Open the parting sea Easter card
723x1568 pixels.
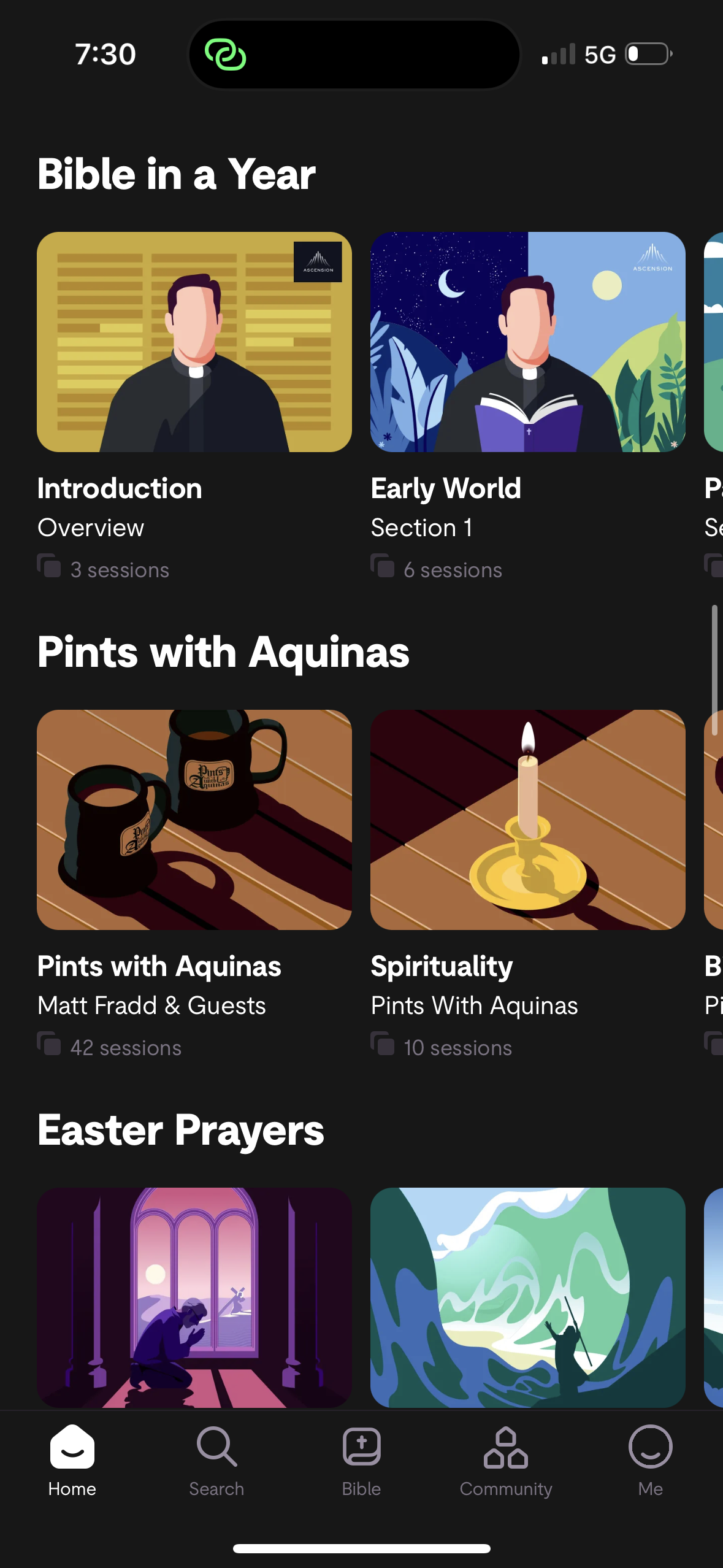[527, 1297]
